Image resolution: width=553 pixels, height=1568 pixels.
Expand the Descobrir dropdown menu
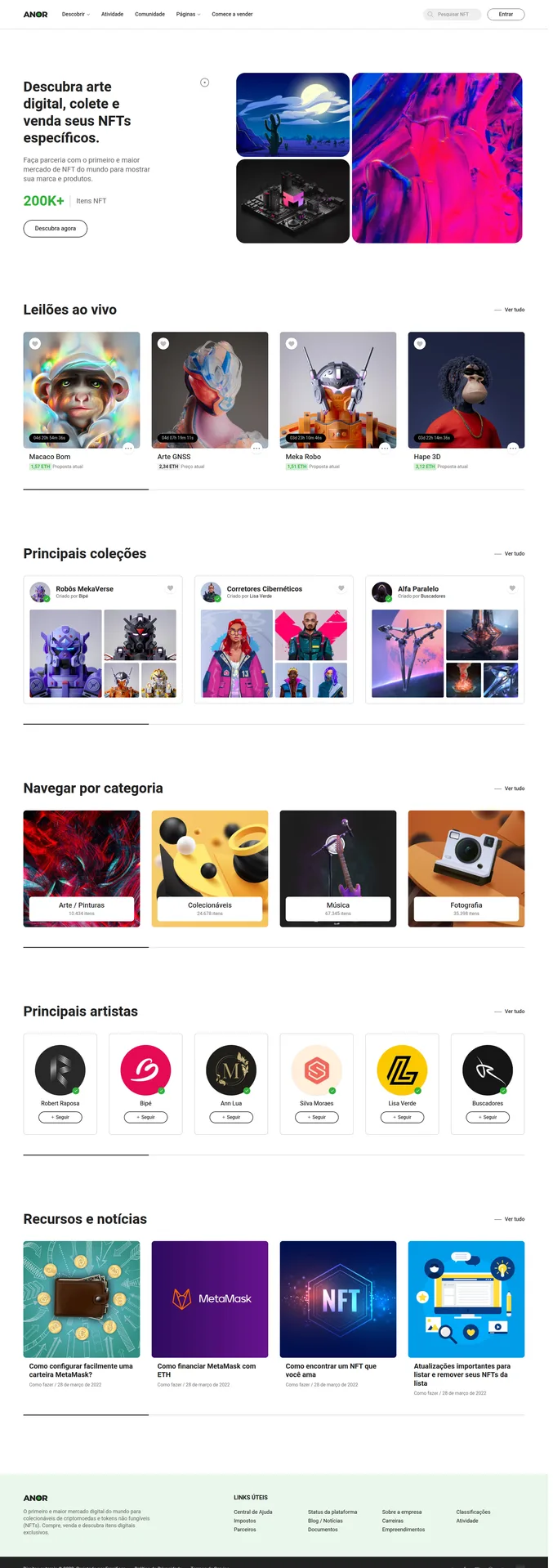point(75,14)
